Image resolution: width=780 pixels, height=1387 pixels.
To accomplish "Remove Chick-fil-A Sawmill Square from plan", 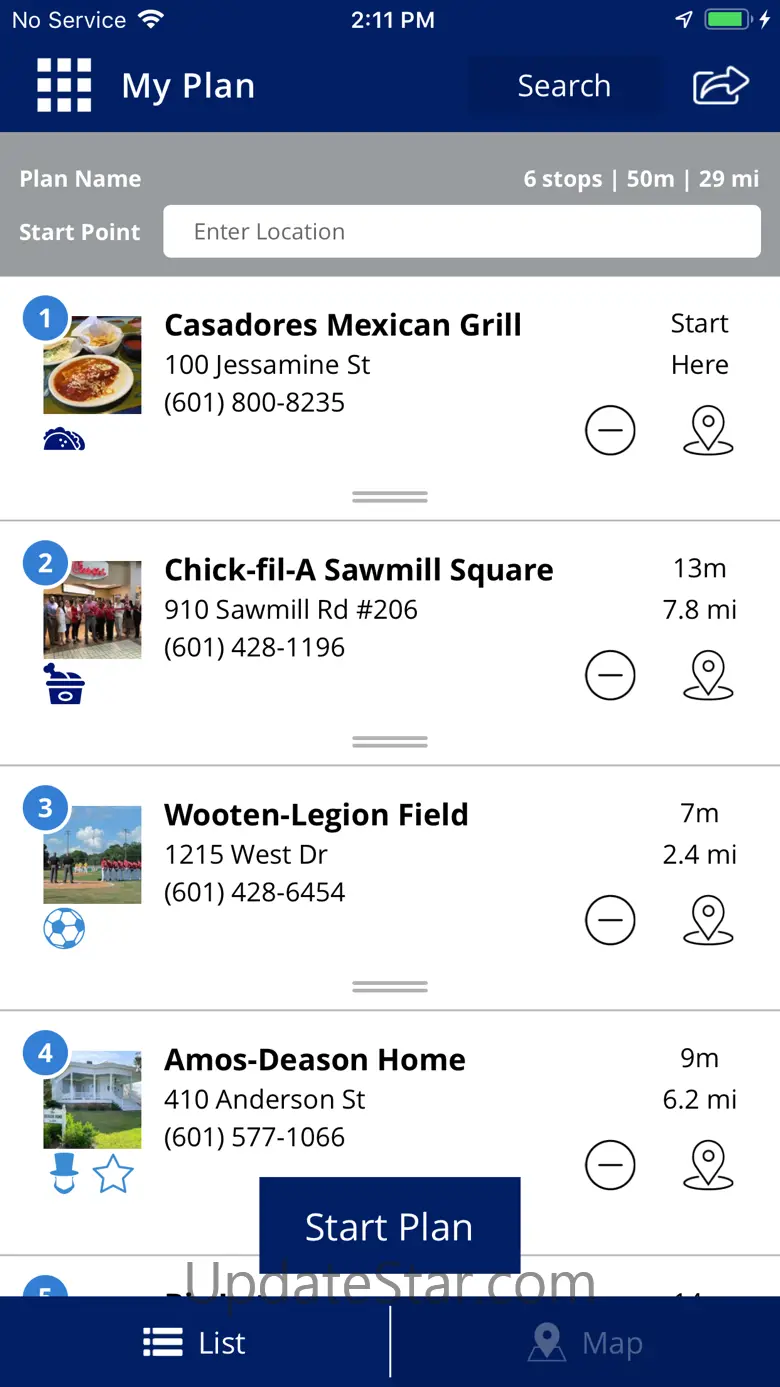I will click(x=610, y=676).
